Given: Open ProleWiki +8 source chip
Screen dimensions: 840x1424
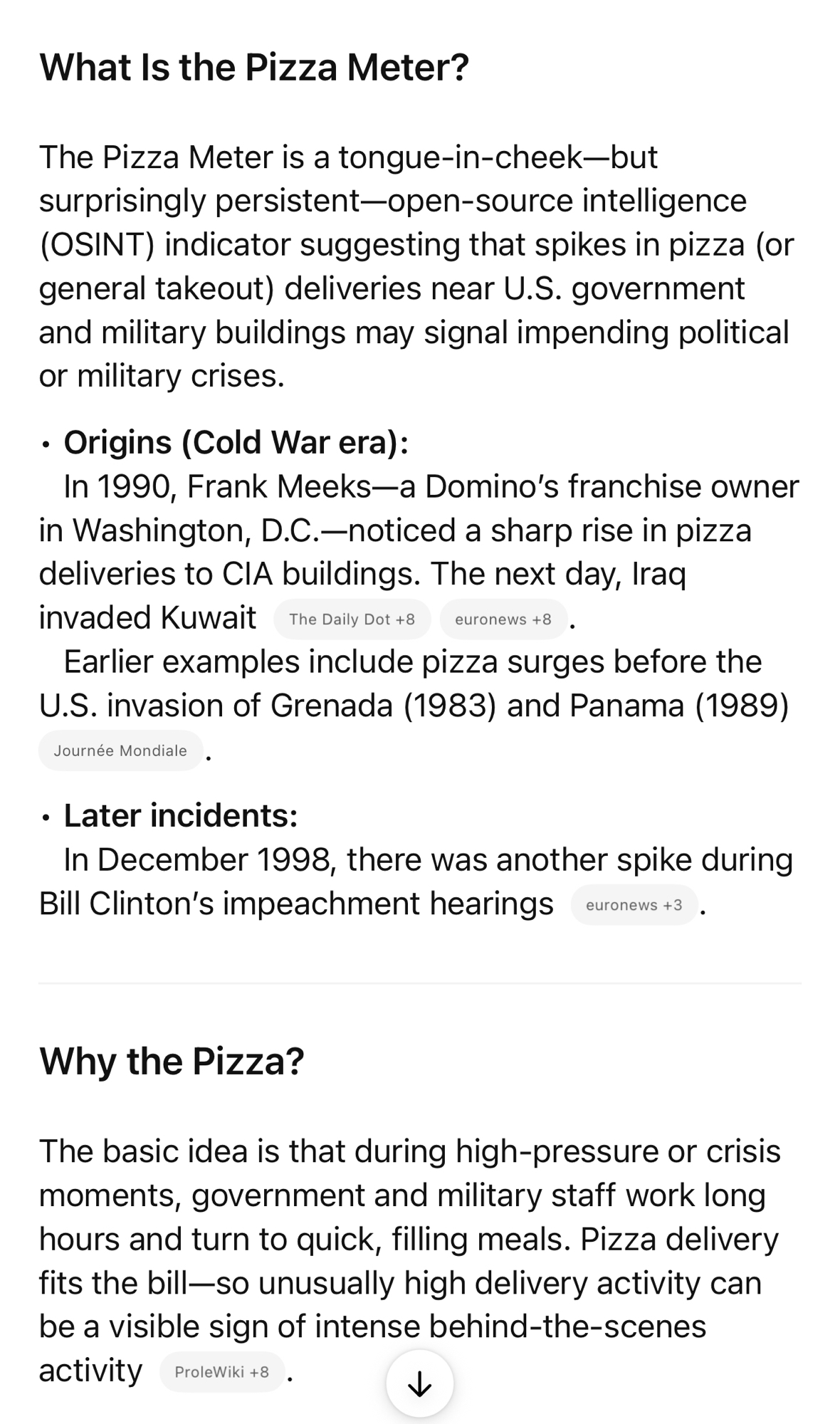Looking at the screenshot, I should point(221,1371).
